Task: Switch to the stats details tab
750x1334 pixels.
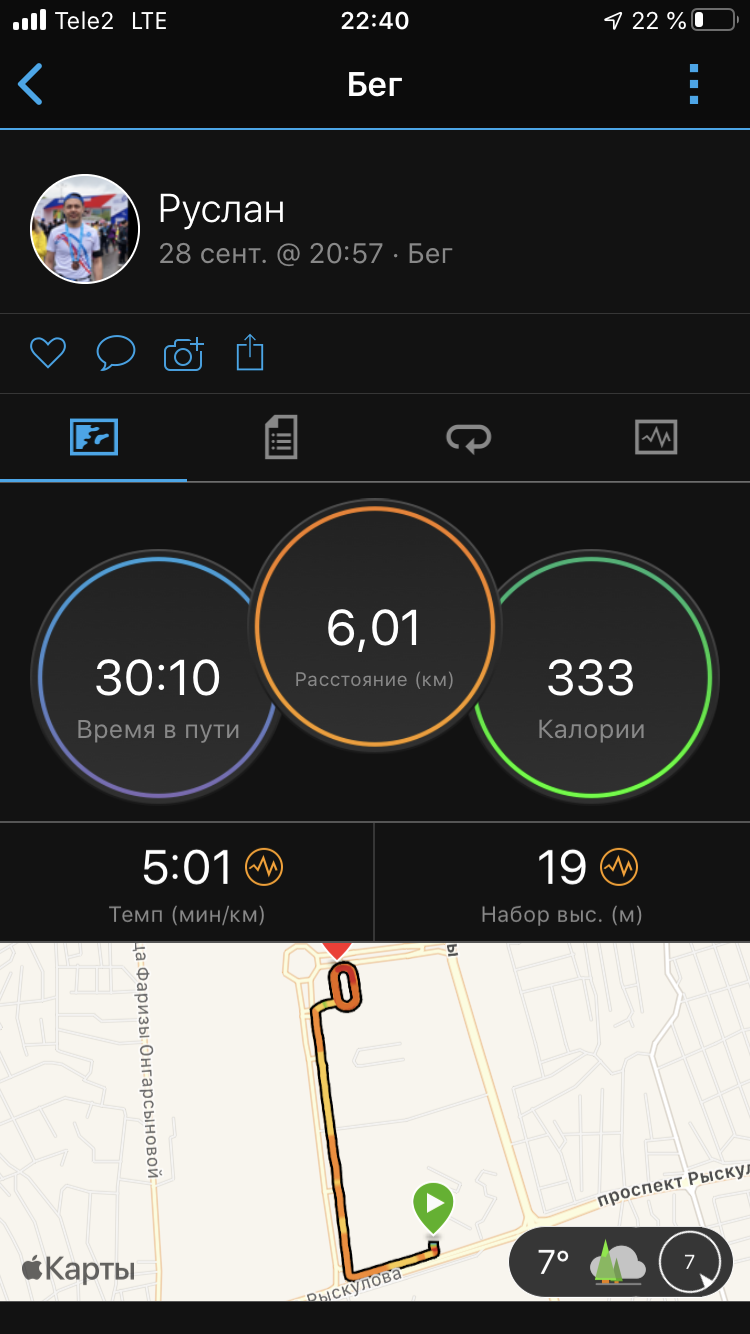Action: [x=281, y=438]
